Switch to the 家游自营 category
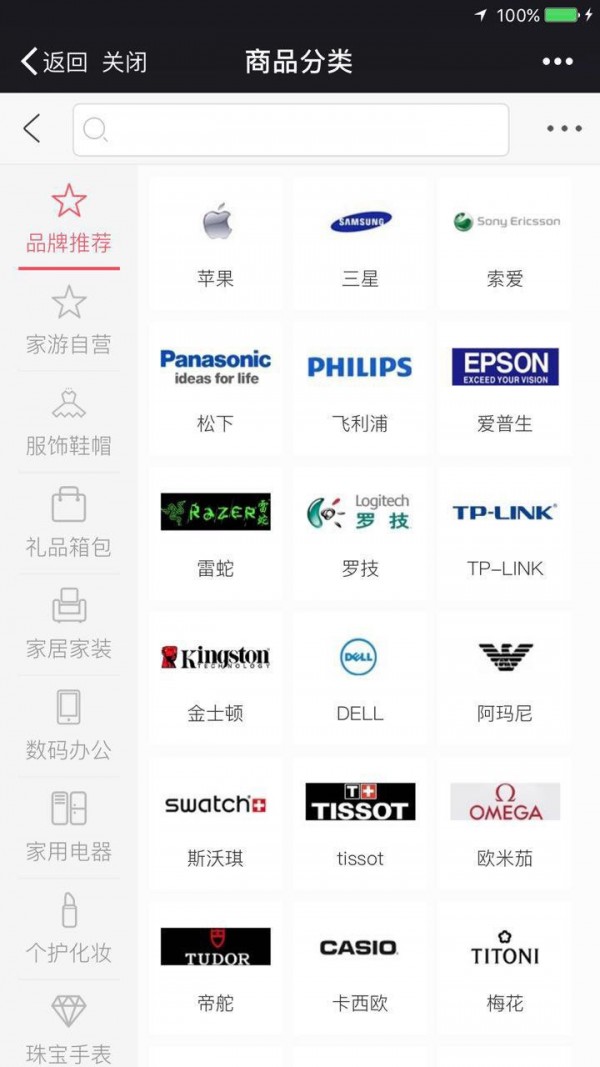This screenshot has width=600, height=1067. click(69, 322)
